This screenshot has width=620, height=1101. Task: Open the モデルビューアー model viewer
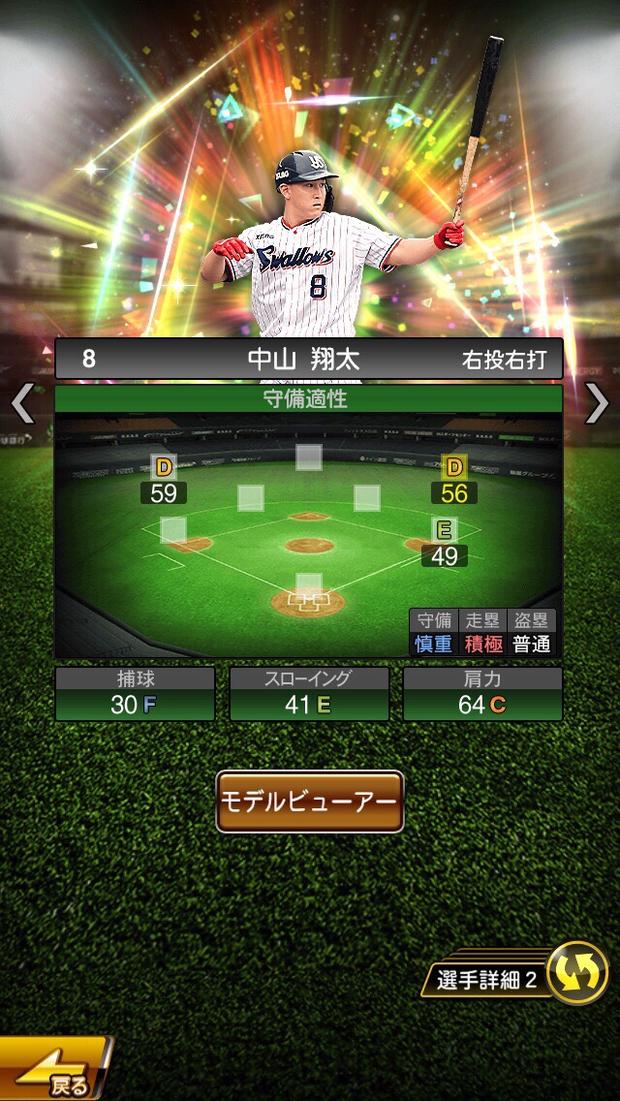(x=310, y=802)
